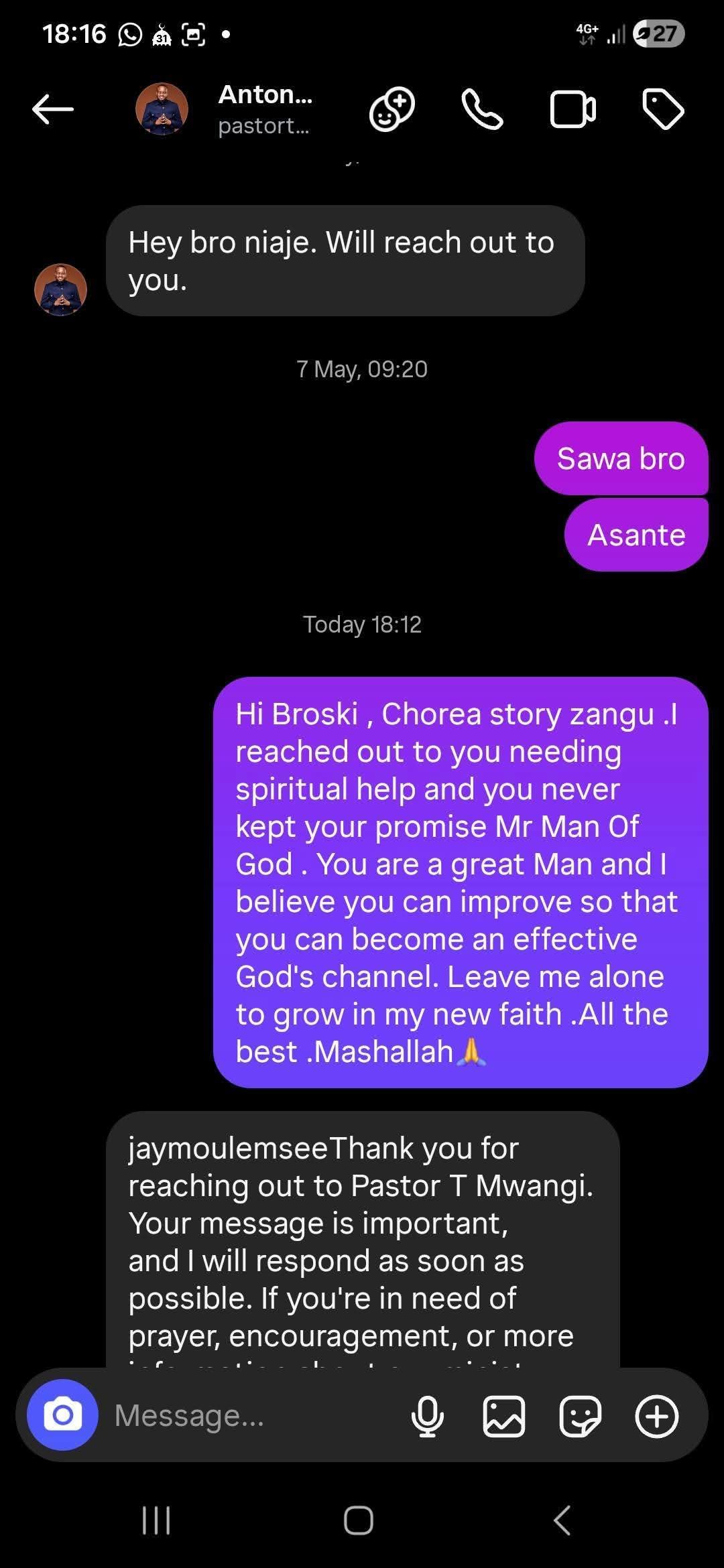Viewport: 724px width, 1568px height.
Task: Open the contact's profile from the header
Action: coord(264,109)
